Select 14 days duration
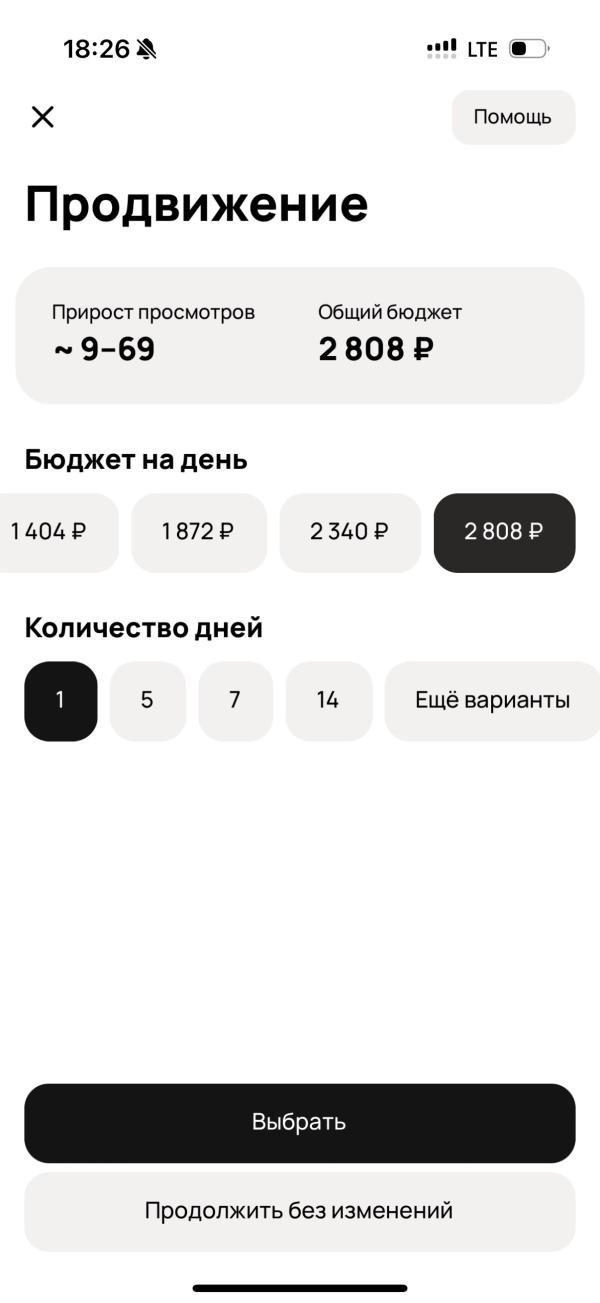Viewport: 600px width, 1303px height. (328, 700)
